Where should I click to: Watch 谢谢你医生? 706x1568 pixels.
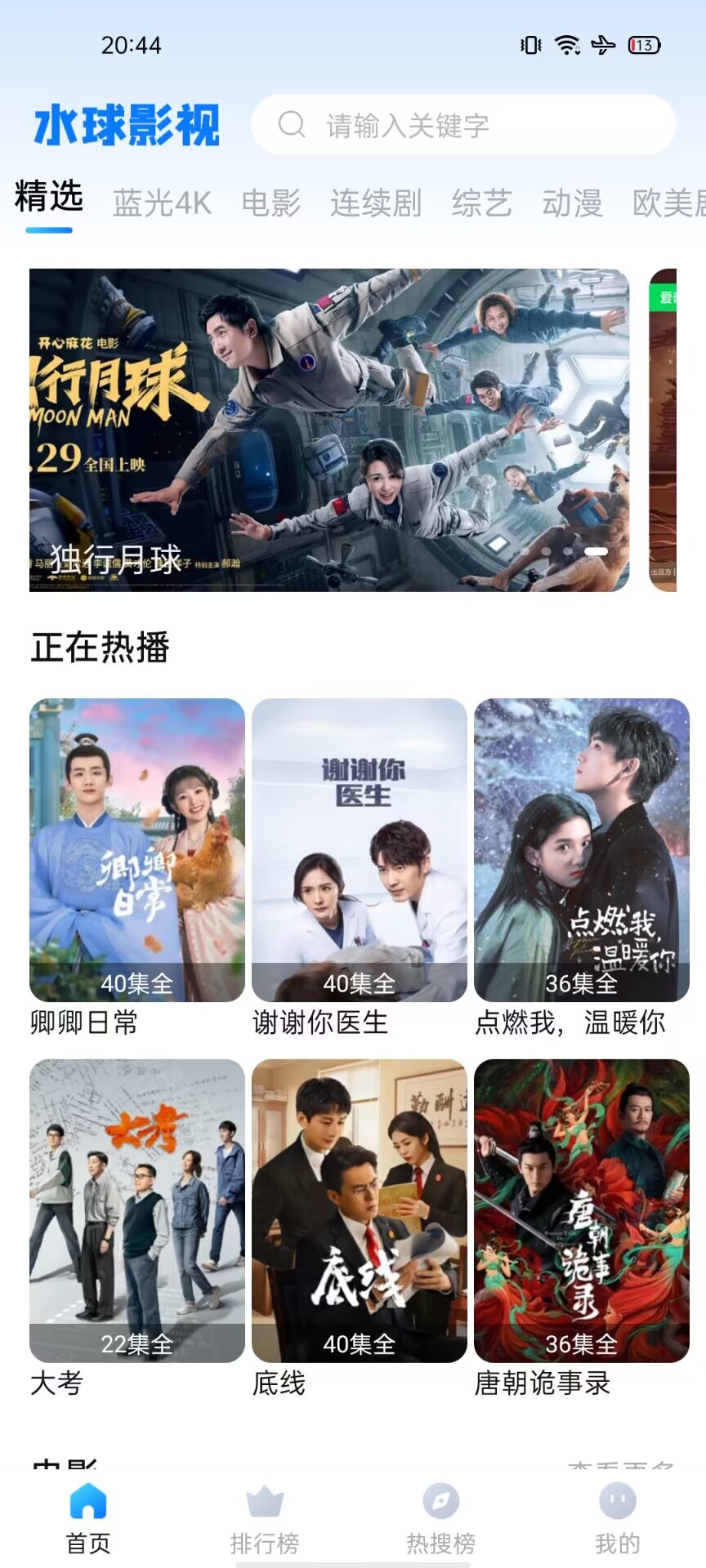click(x=360, y=849)
